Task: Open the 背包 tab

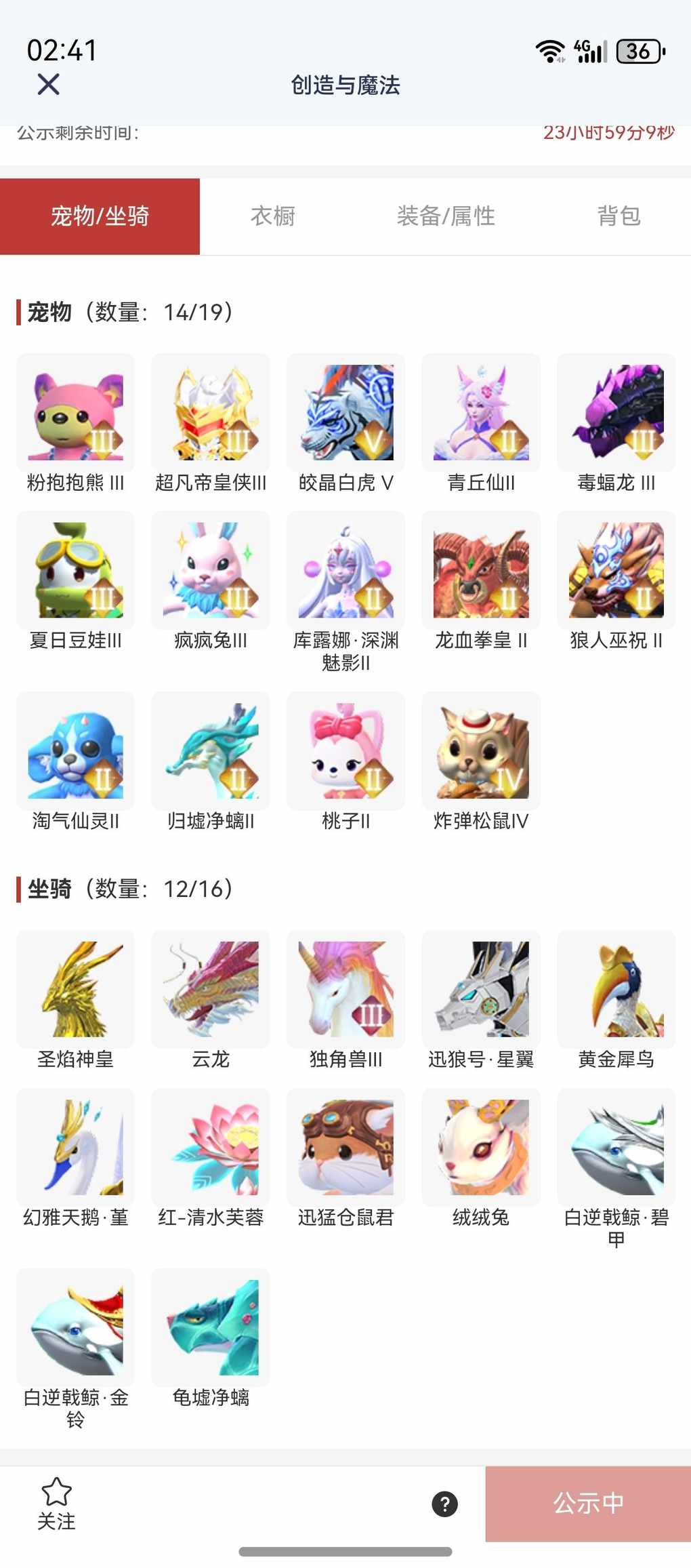Action: [618, 216]
